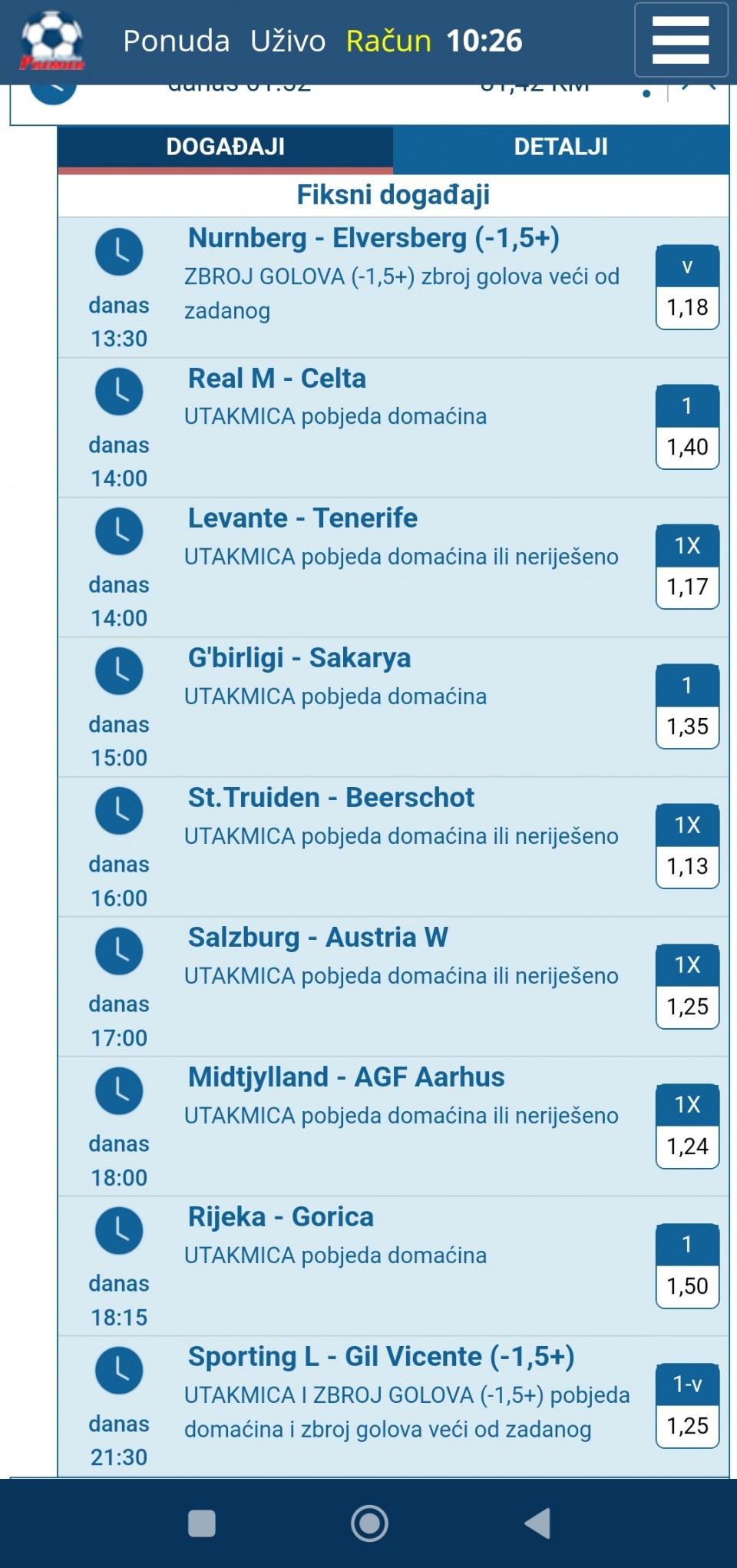
Task: Tap the 1,35 odds for G'birligi - Sakarya
Action: [687, 706]
